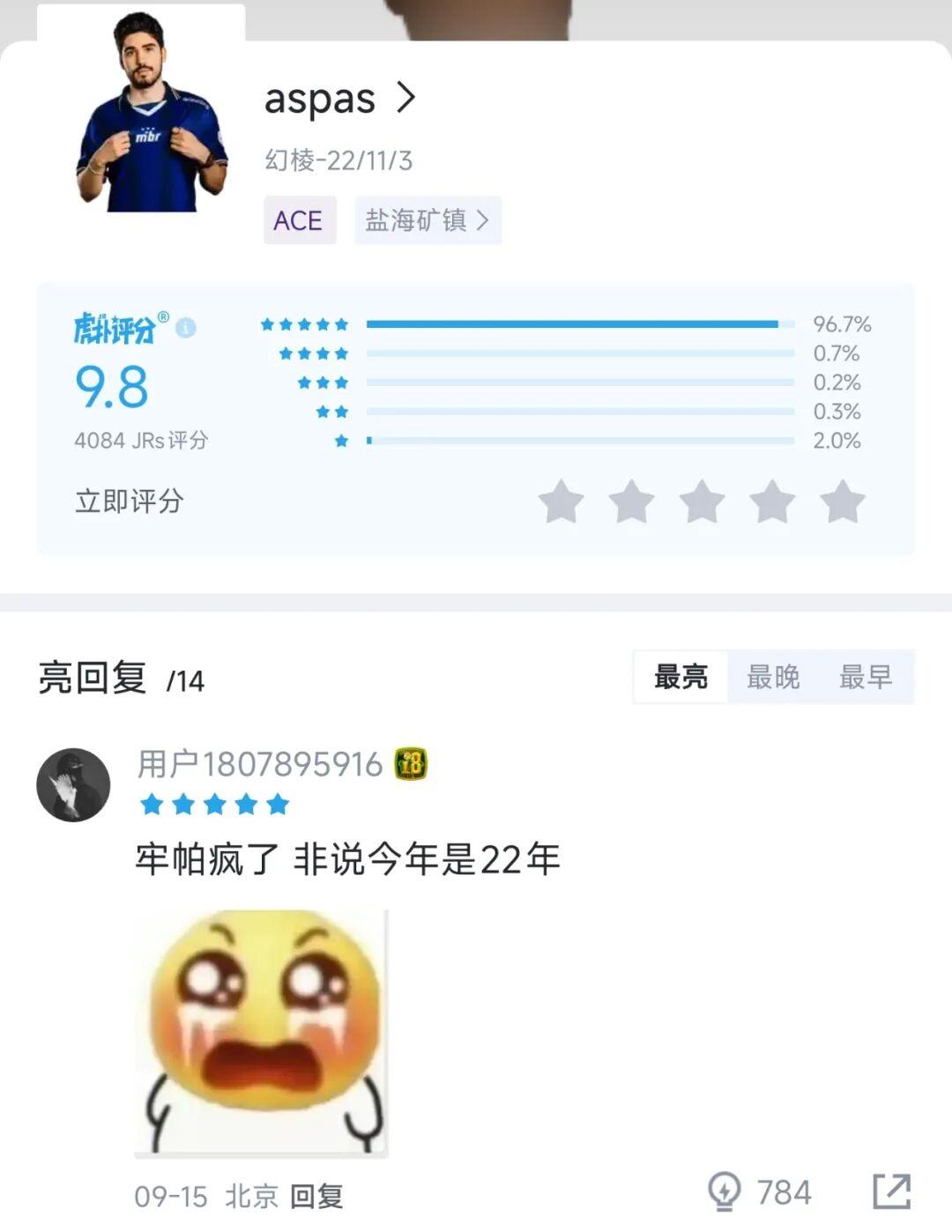Open the rating info icon
Screen dimensions: 952x1232
pyautogui.click(x=186, y=328)
